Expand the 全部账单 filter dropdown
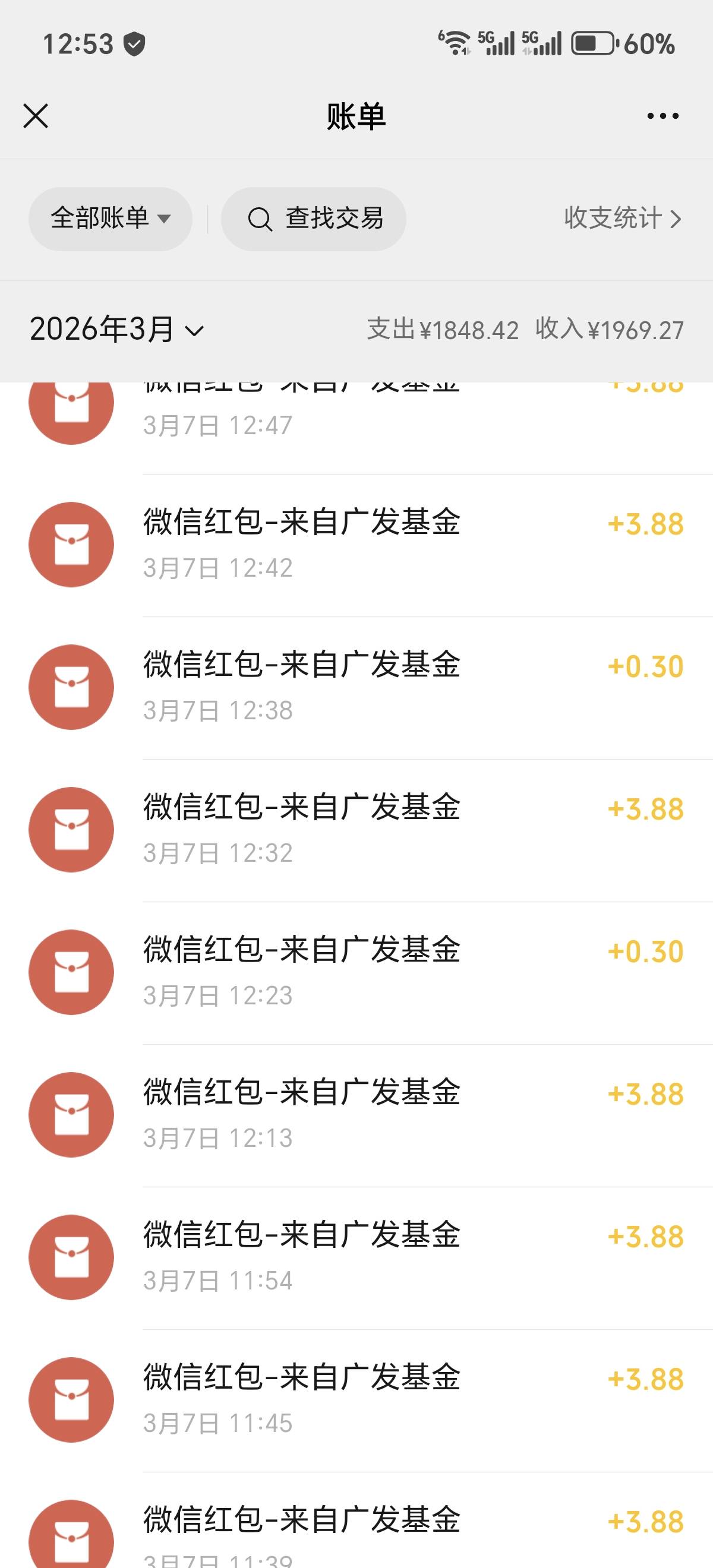Viewport: 713px width, 1568px height. pyautogui.click(x=110, y=219)
